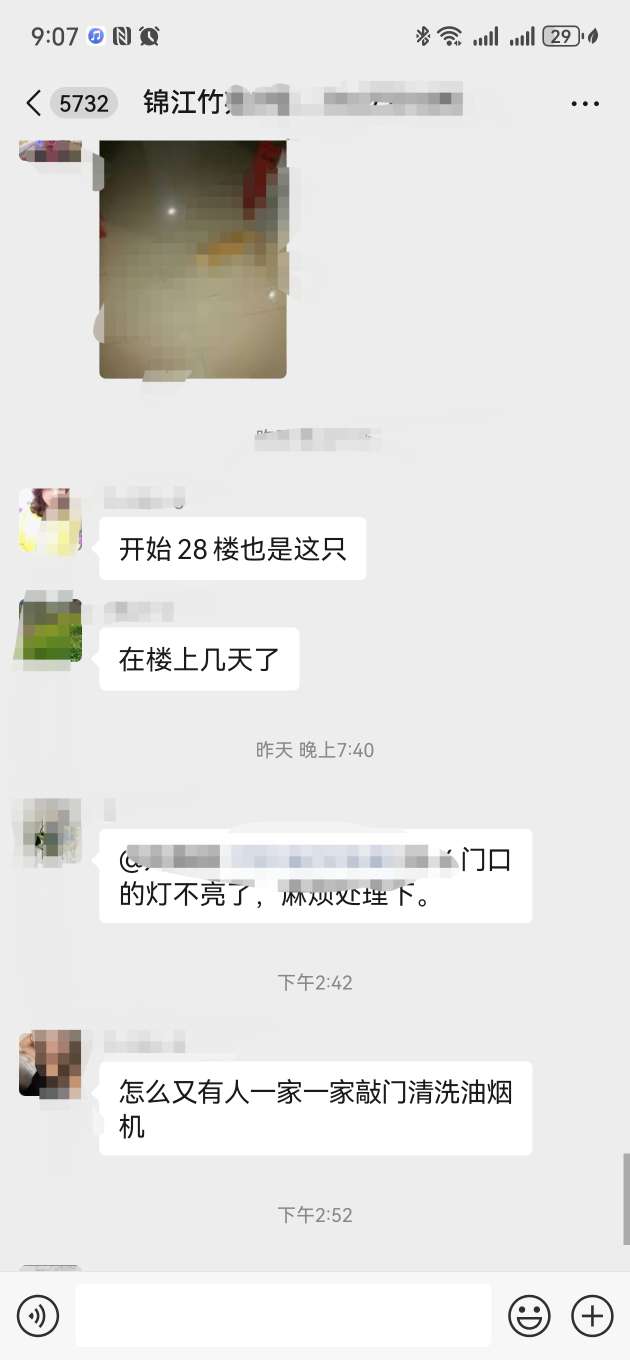Open the group chat overflow menu
Image resolution: width=630 pixels, height=1360 pixels.
(x=584, y=103)
